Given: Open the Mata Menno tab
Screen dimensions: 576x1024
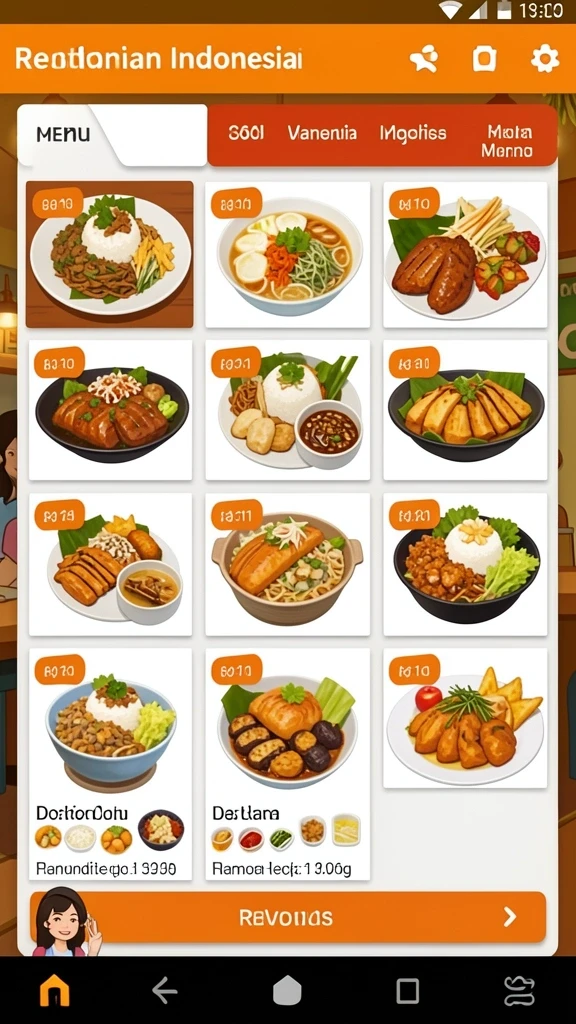Looking at the screenshot, I should (507, 142).
